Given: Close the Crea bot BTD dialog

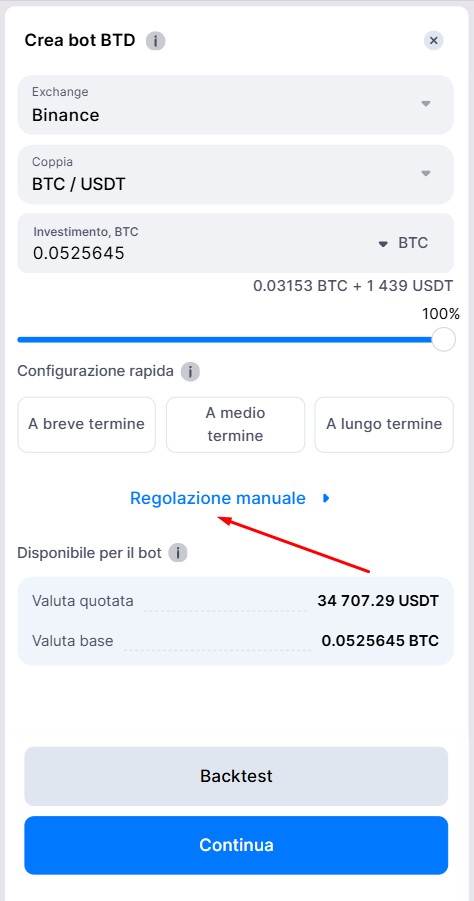Looking at the screenshot, I should (434, 41).
